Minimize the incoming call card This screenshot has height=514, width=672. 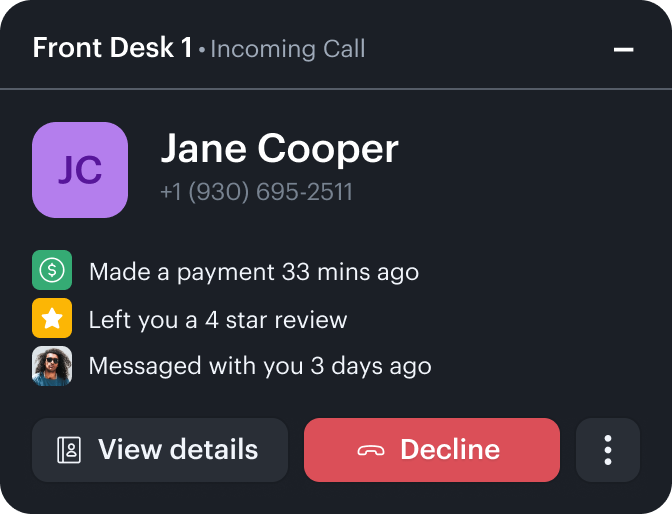click(x=623, y=49)
